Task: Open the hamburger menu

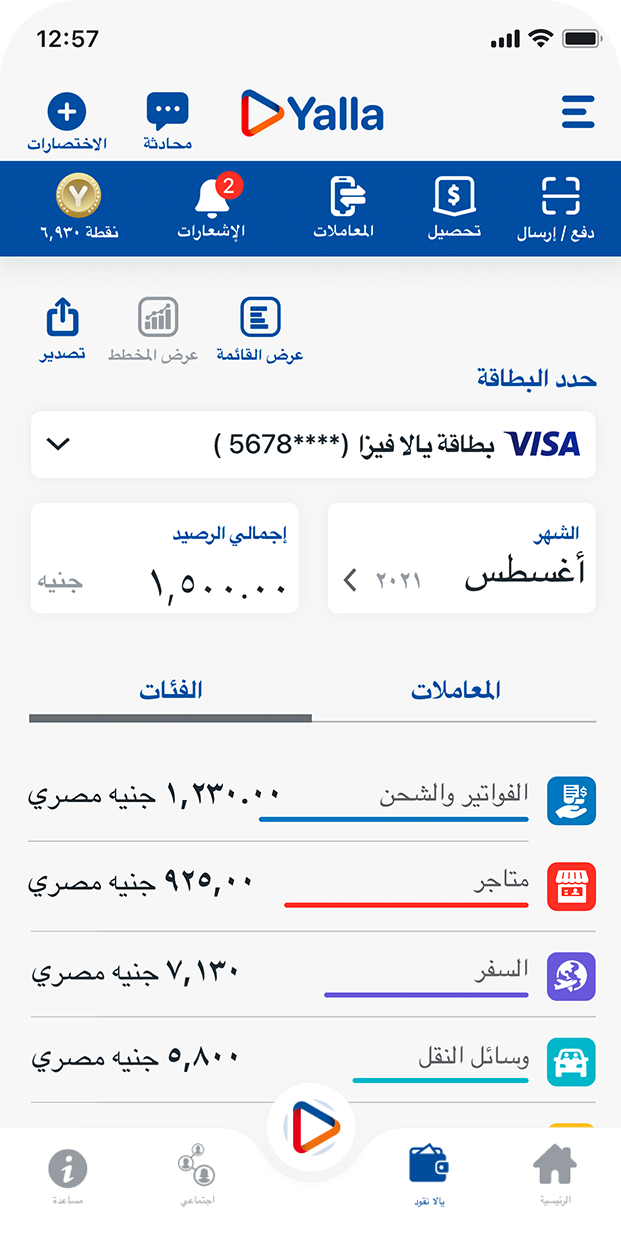Action: point(577,112)
